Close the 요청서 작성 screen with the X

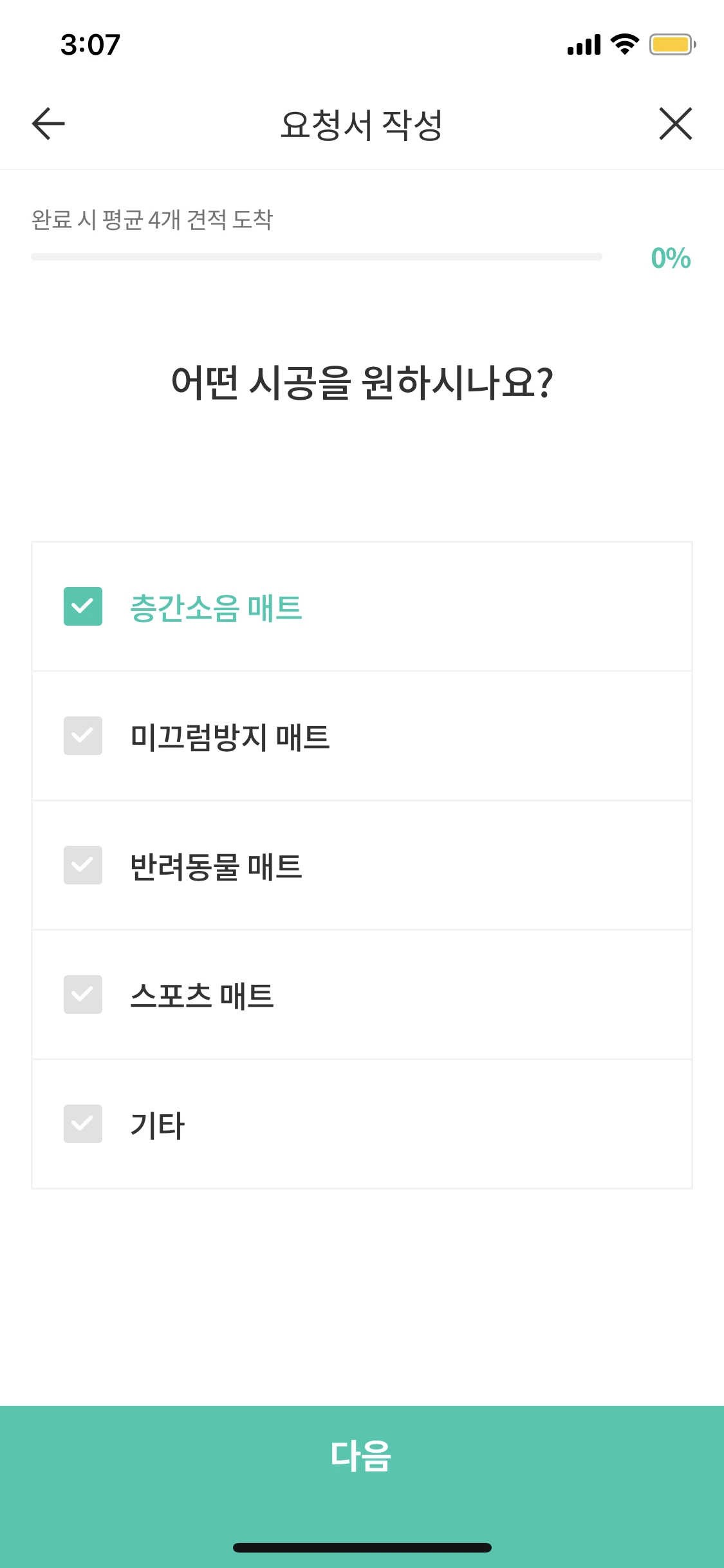[675, 124]
